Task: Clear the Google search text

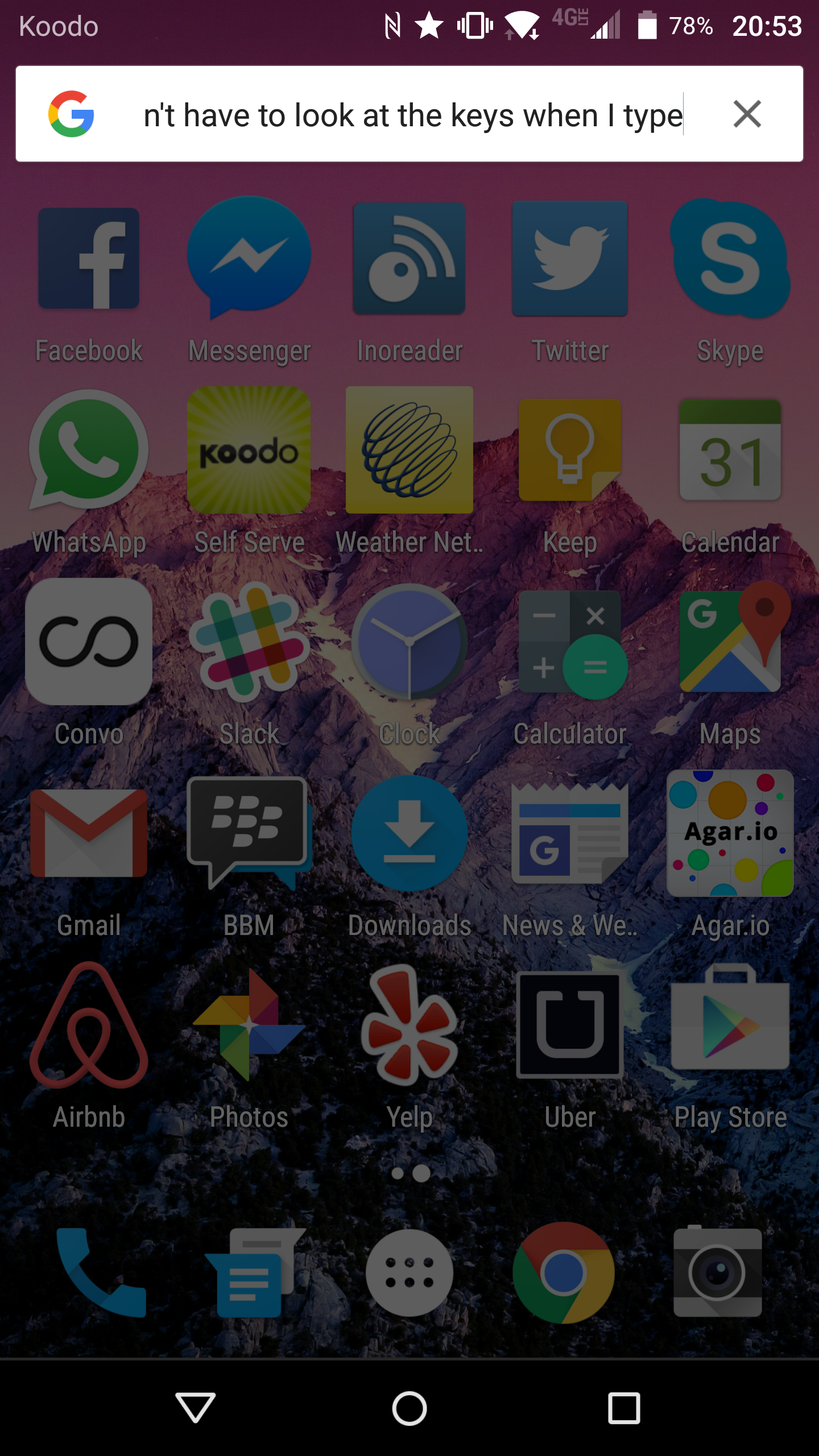Action: point(747,114)
